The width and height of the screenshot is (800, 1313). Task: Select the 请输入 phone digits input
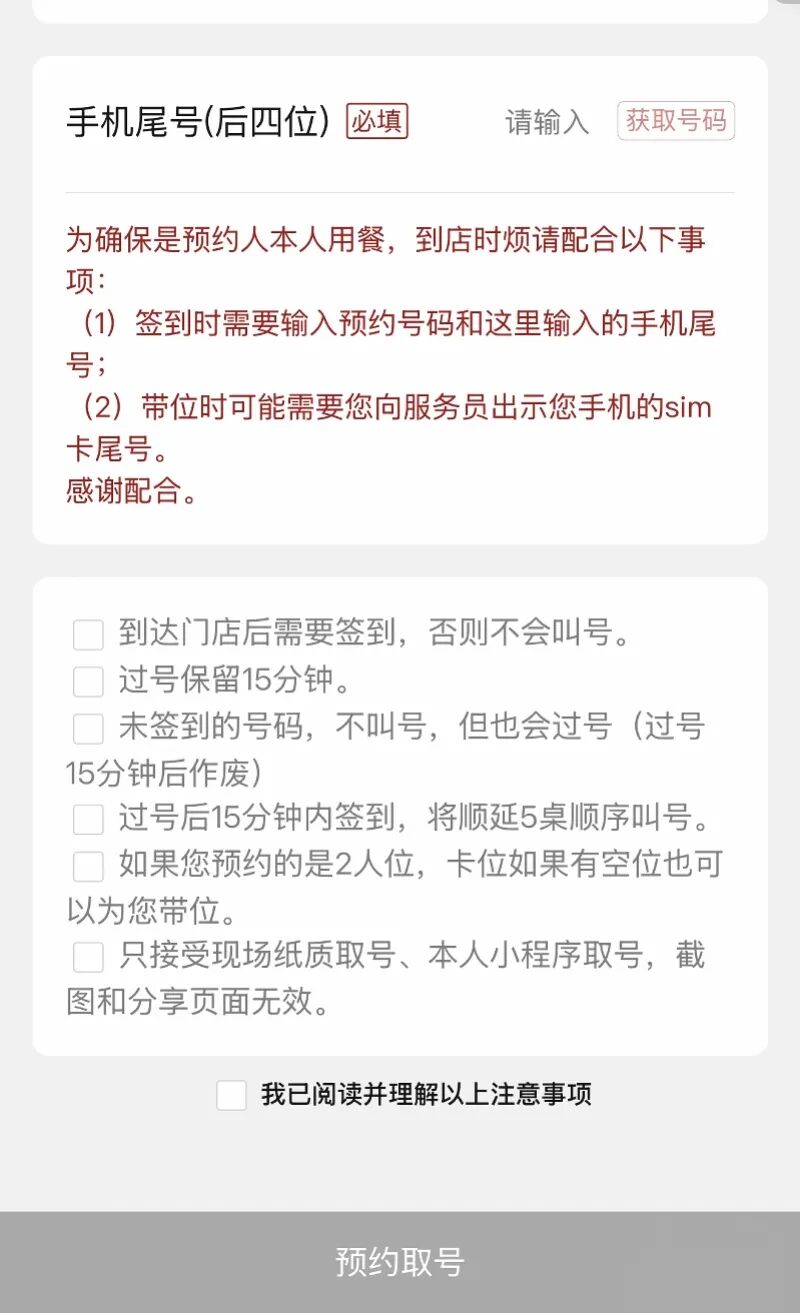(x=547, y=121)
